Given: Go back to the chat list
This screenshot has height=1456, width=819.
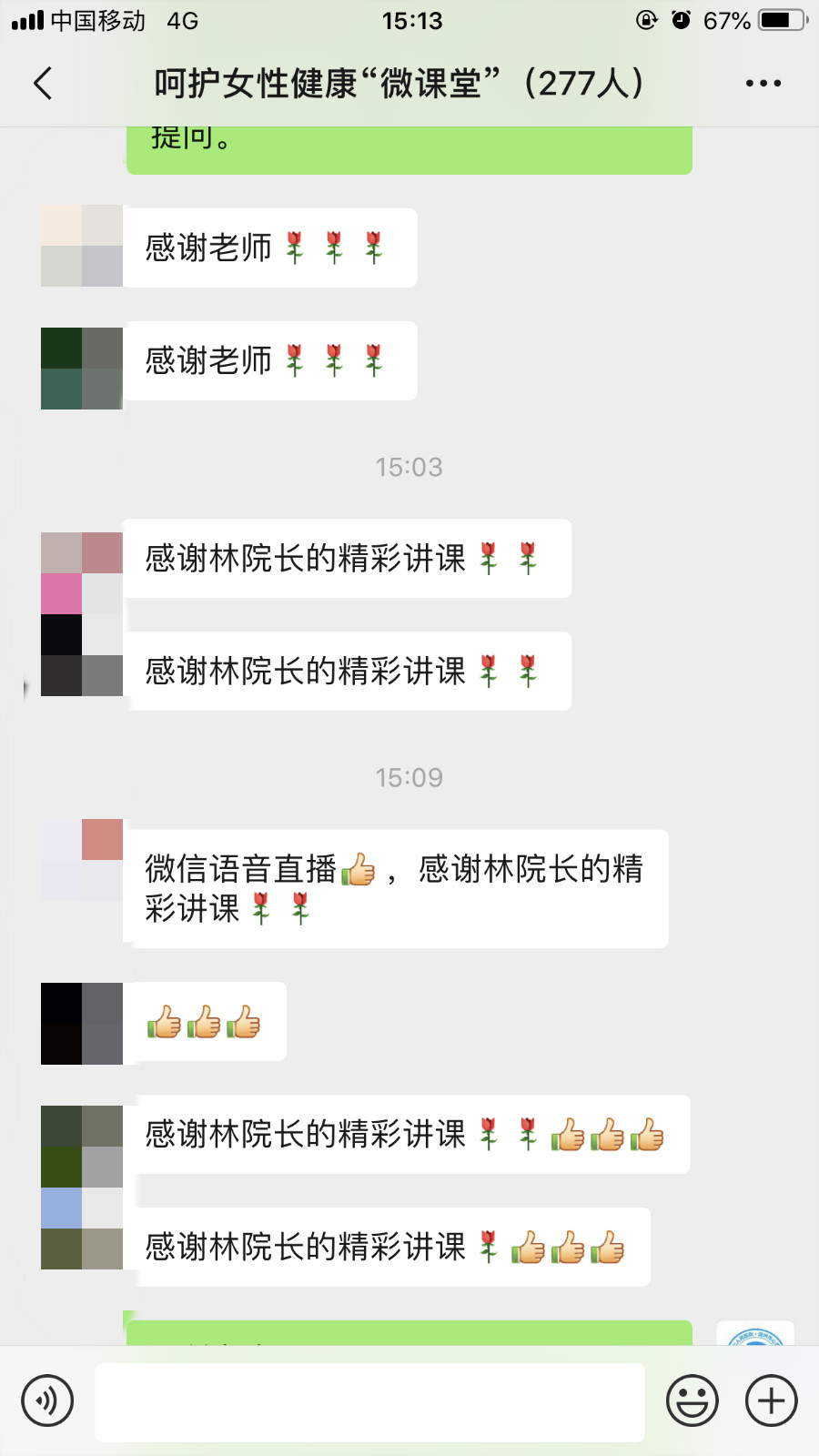Looking at the screenshot, I should pos(43,83).
